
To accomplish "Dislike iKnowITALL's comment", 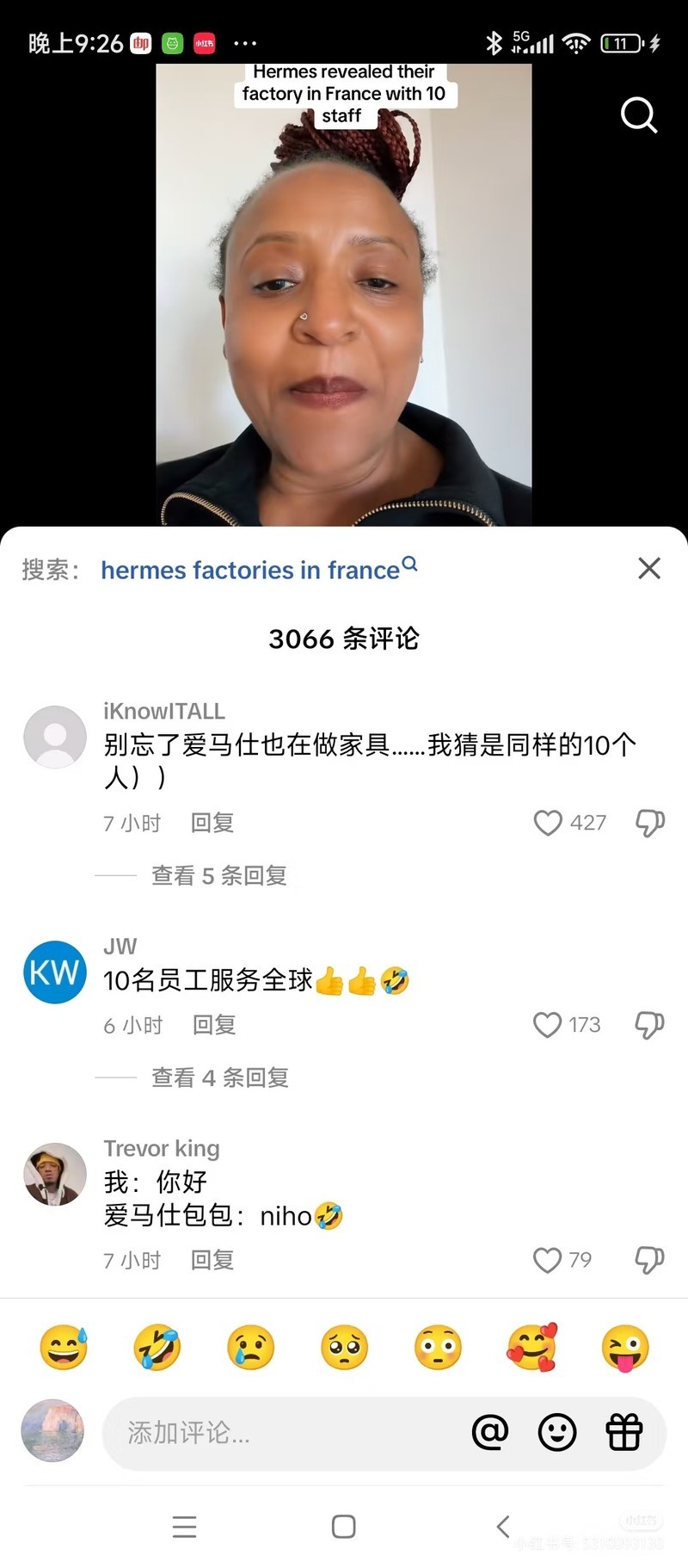I will tap(649, 823).
